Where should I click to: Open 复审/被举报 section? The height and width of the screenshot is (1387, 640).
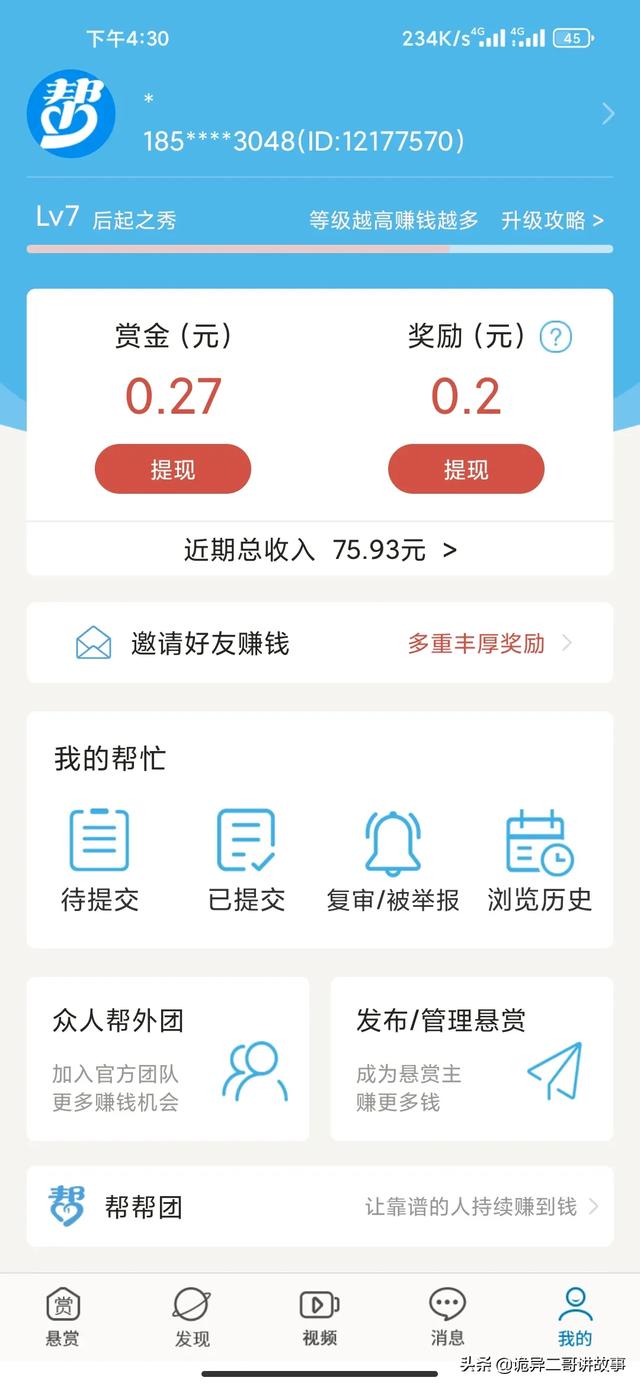(x=393, y=860)
